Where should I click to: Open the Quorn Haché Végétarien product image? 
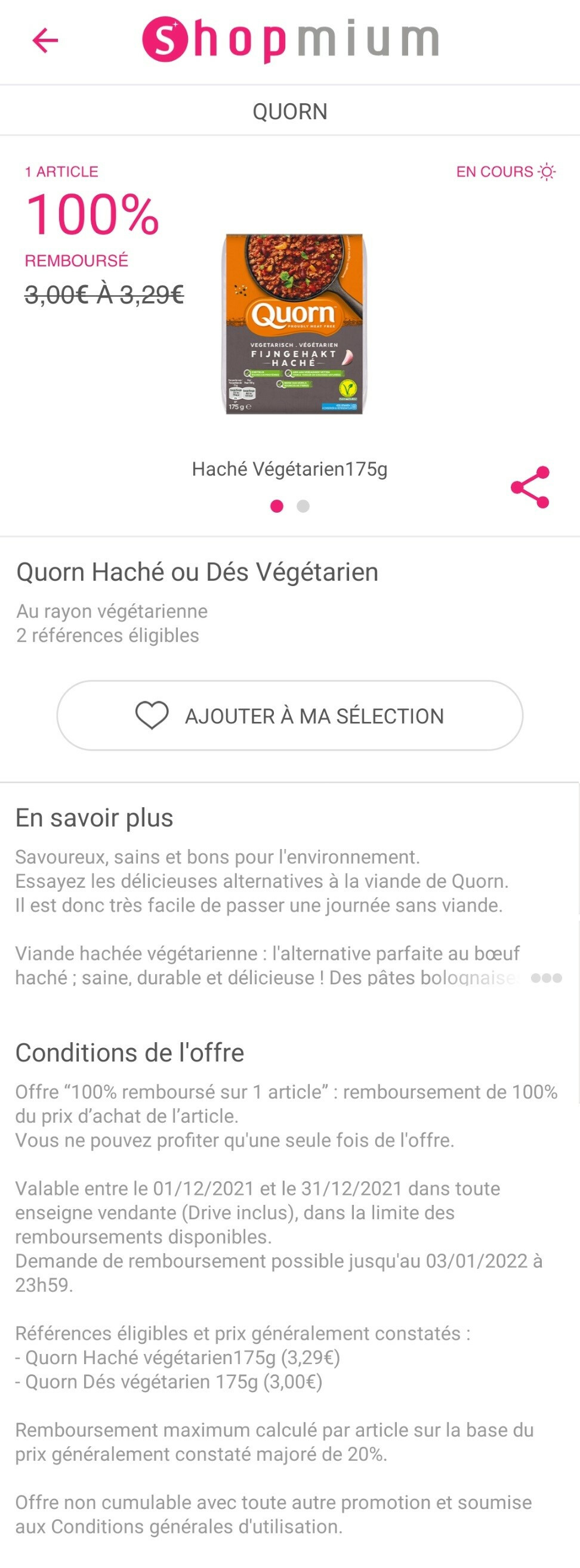pos(294,324)
